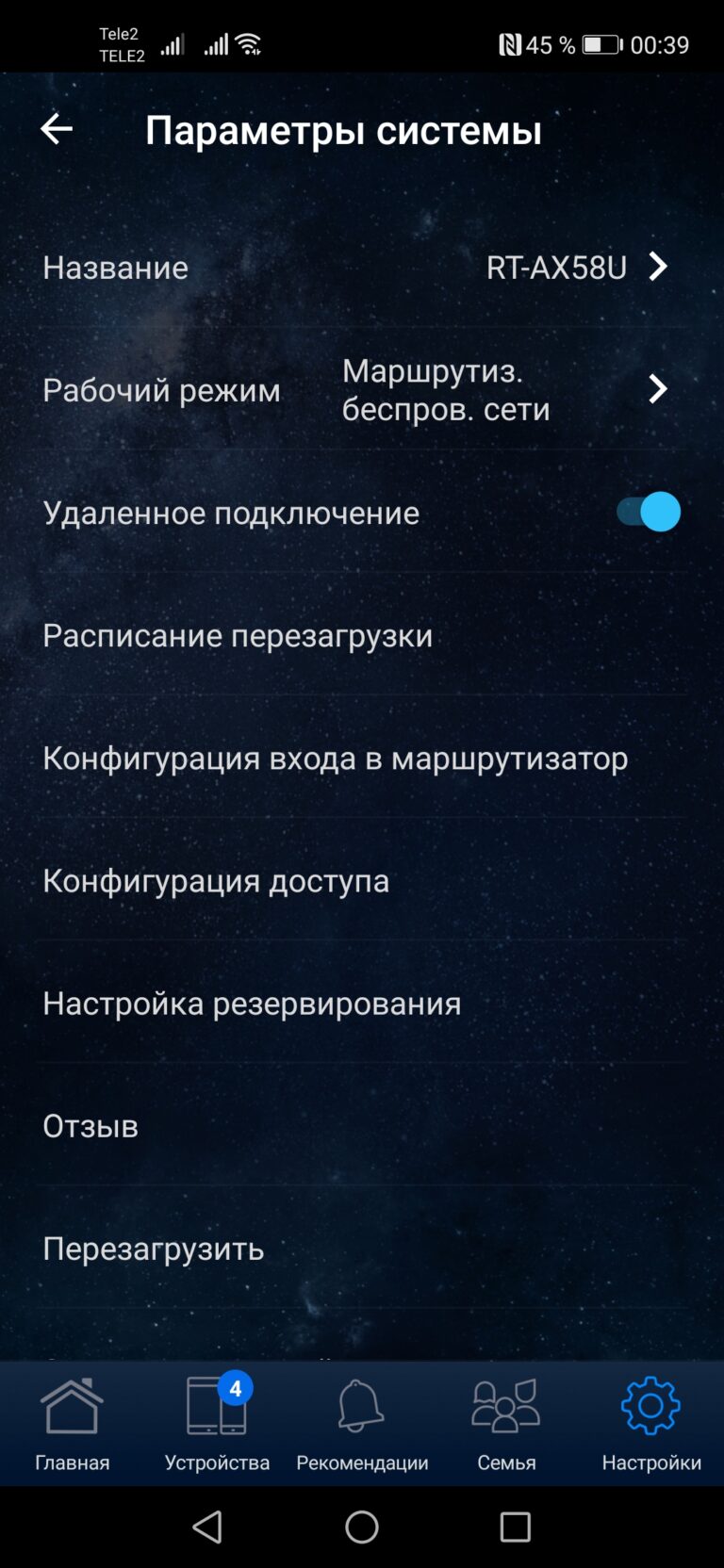Select the Настройки tab
This screenshot has height=1568, width=724.
click(651, 1423)
